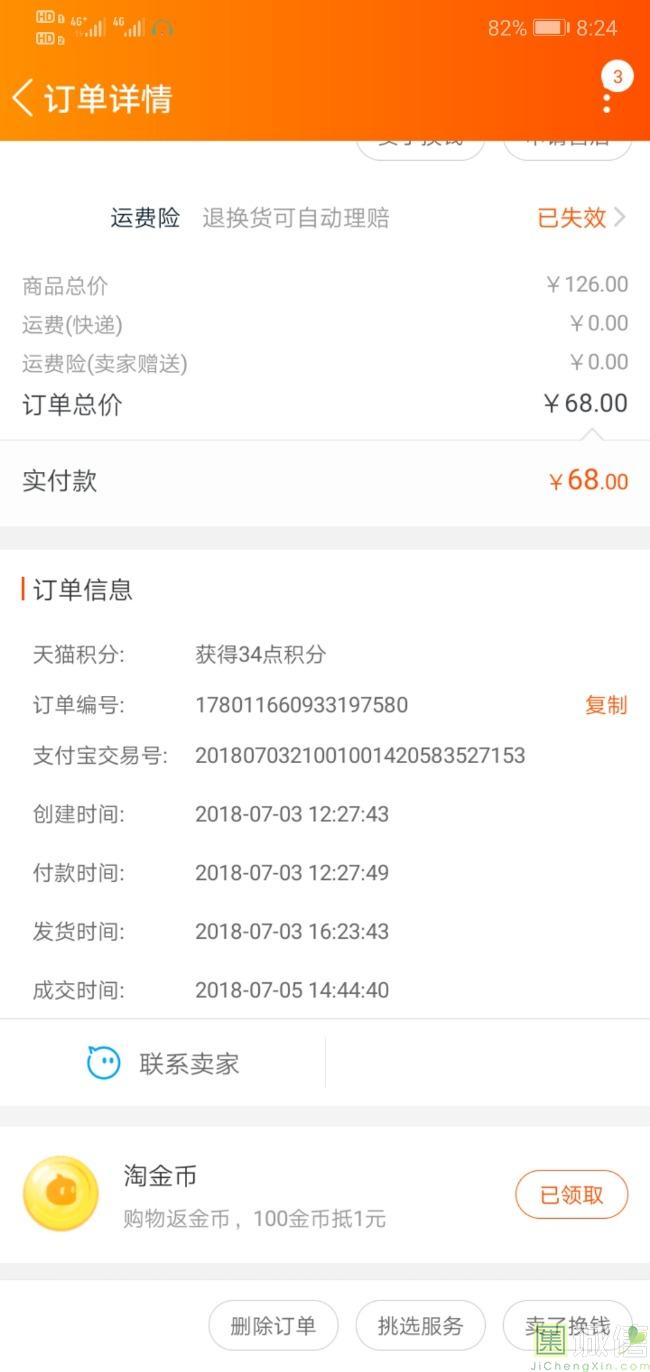Go back from the 订单详情 page

[24, 98]
